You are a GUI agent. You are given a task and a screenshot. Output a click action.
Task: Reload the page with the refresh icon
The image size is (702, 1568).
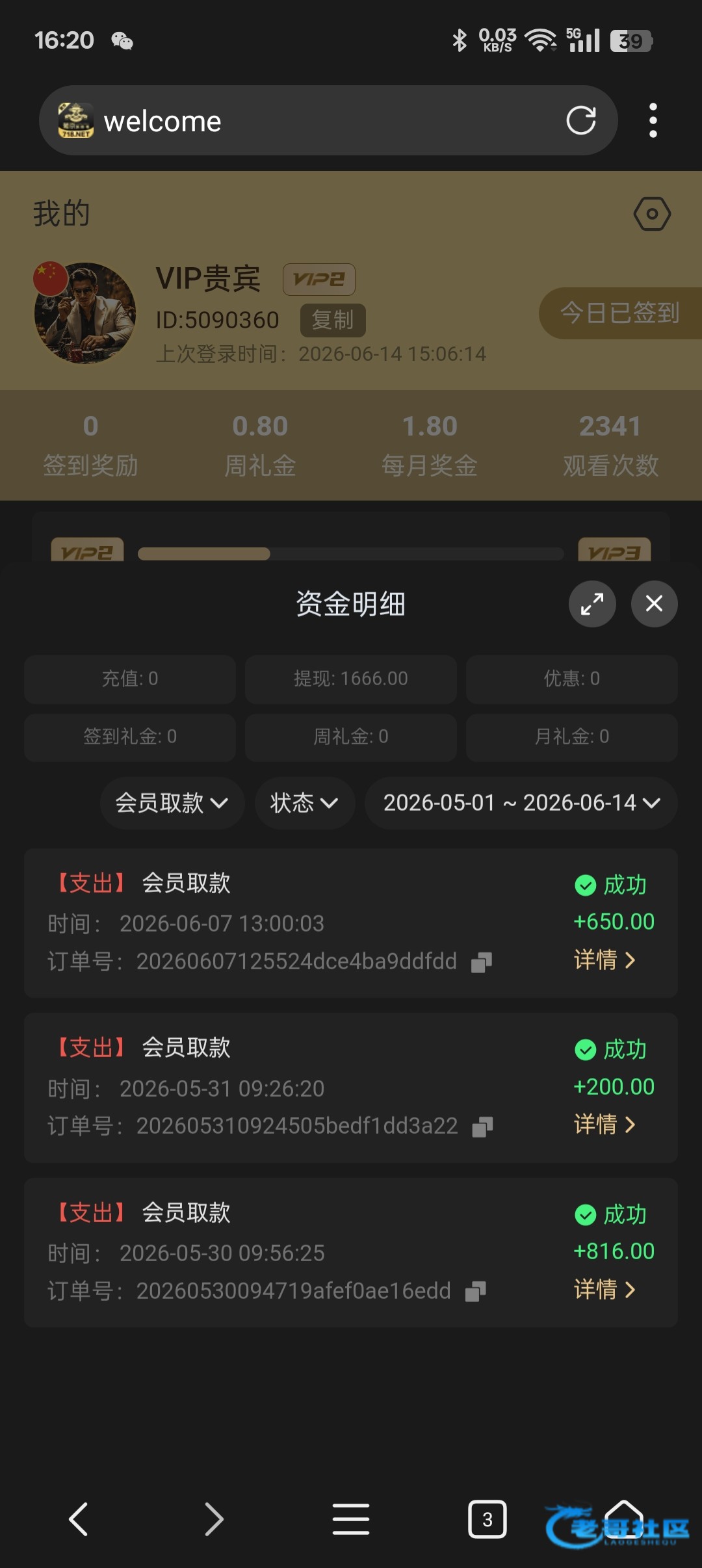pos(580,120)
